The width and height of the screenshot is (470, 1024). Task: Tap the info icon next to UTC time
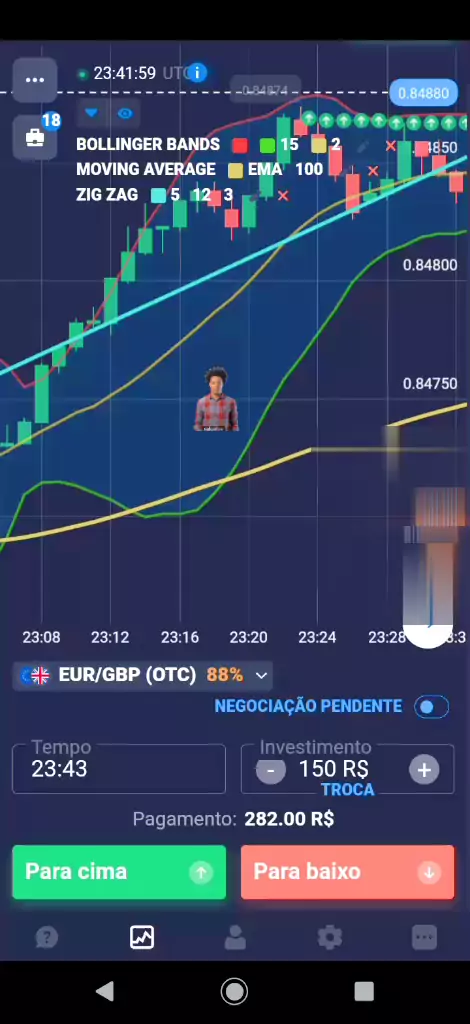[x=197, y=73]
